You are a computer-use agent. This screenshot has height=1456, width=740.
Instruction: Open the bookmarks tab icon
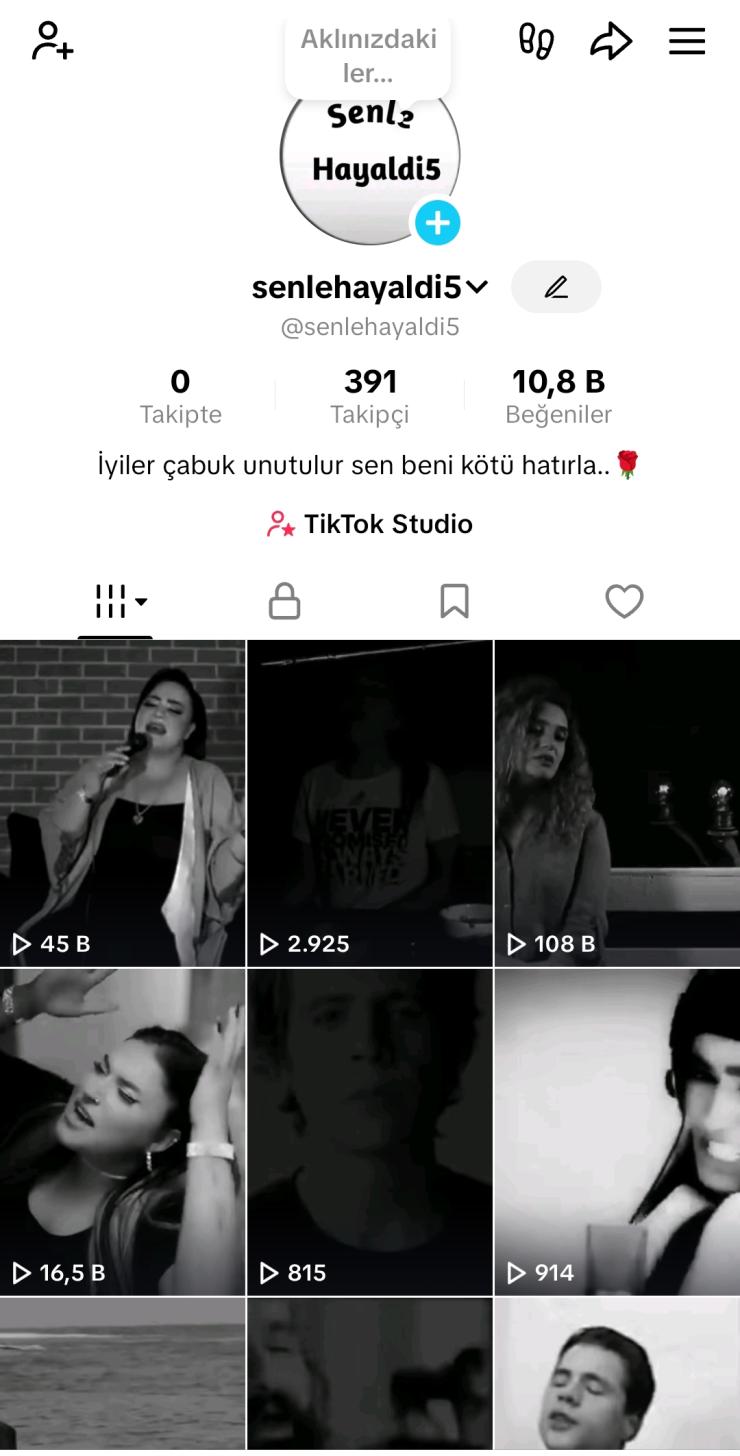click(454, 601)
